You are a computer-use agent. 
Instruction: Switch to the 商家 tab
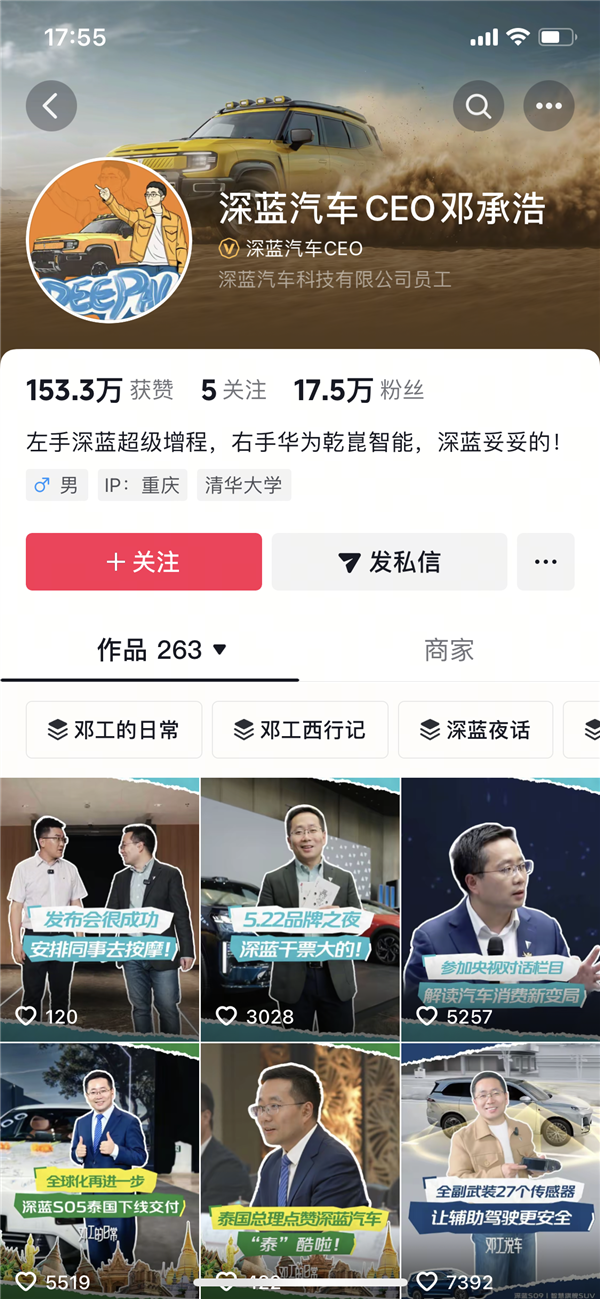coord(449,650)
